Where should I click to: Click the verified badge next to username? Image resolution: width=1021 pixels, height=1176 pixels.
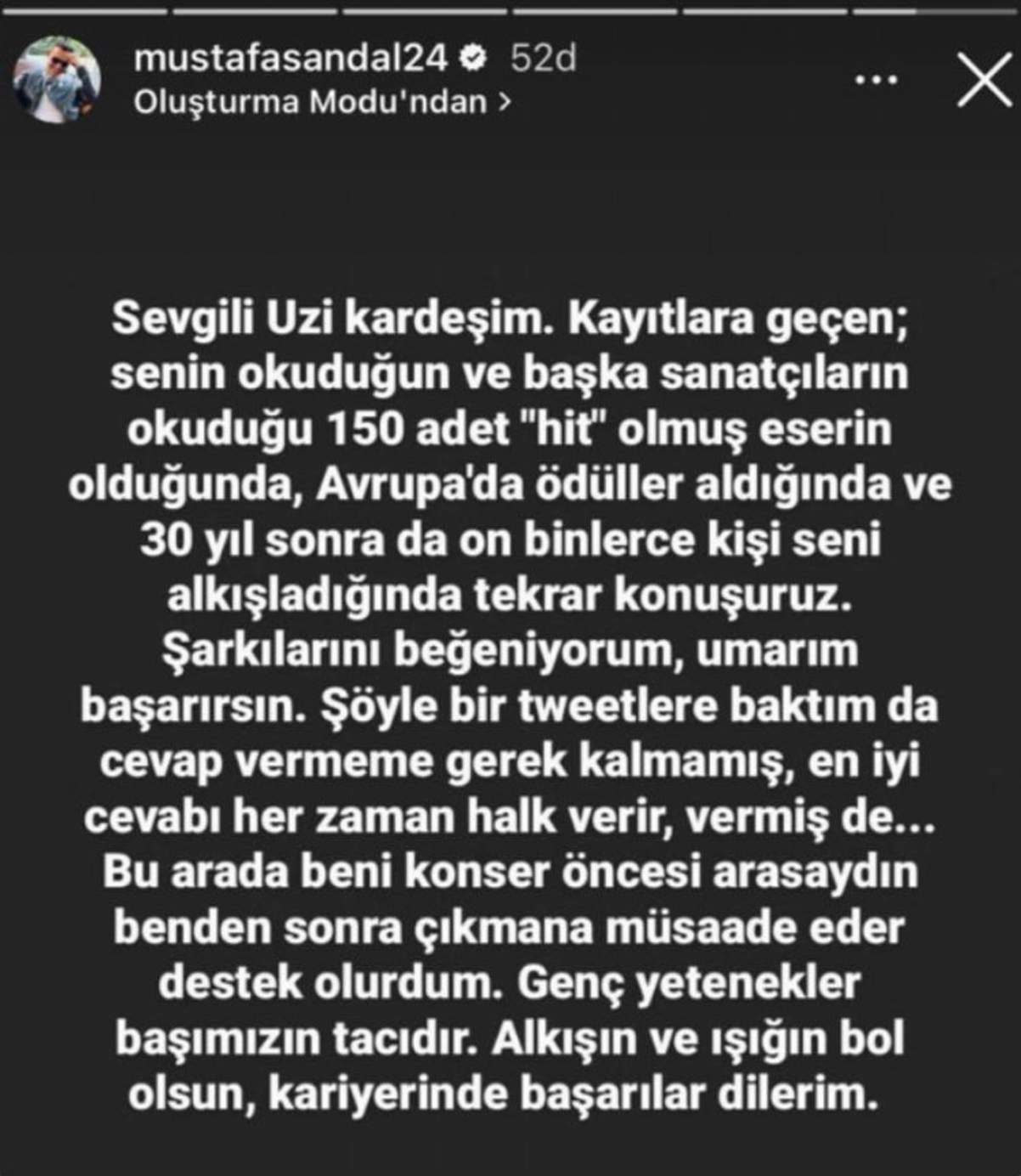(472, 59)
